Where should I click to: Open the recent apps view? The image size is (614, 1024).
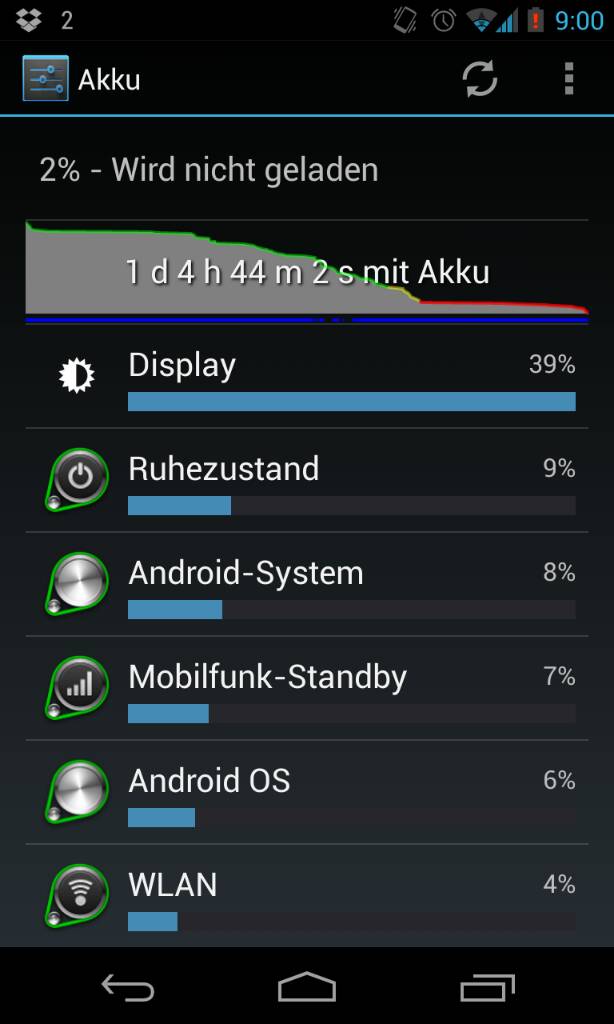(x=487, y=987)
